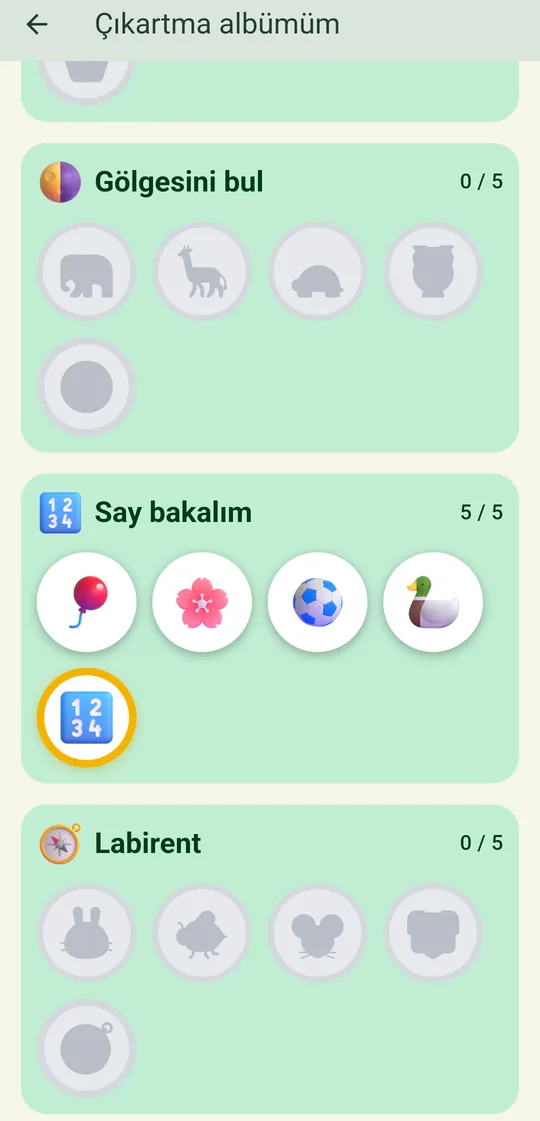540x1121 pixels.
Task: Select the locked mouse silhouette in Labirent
Action: (318, 932)
